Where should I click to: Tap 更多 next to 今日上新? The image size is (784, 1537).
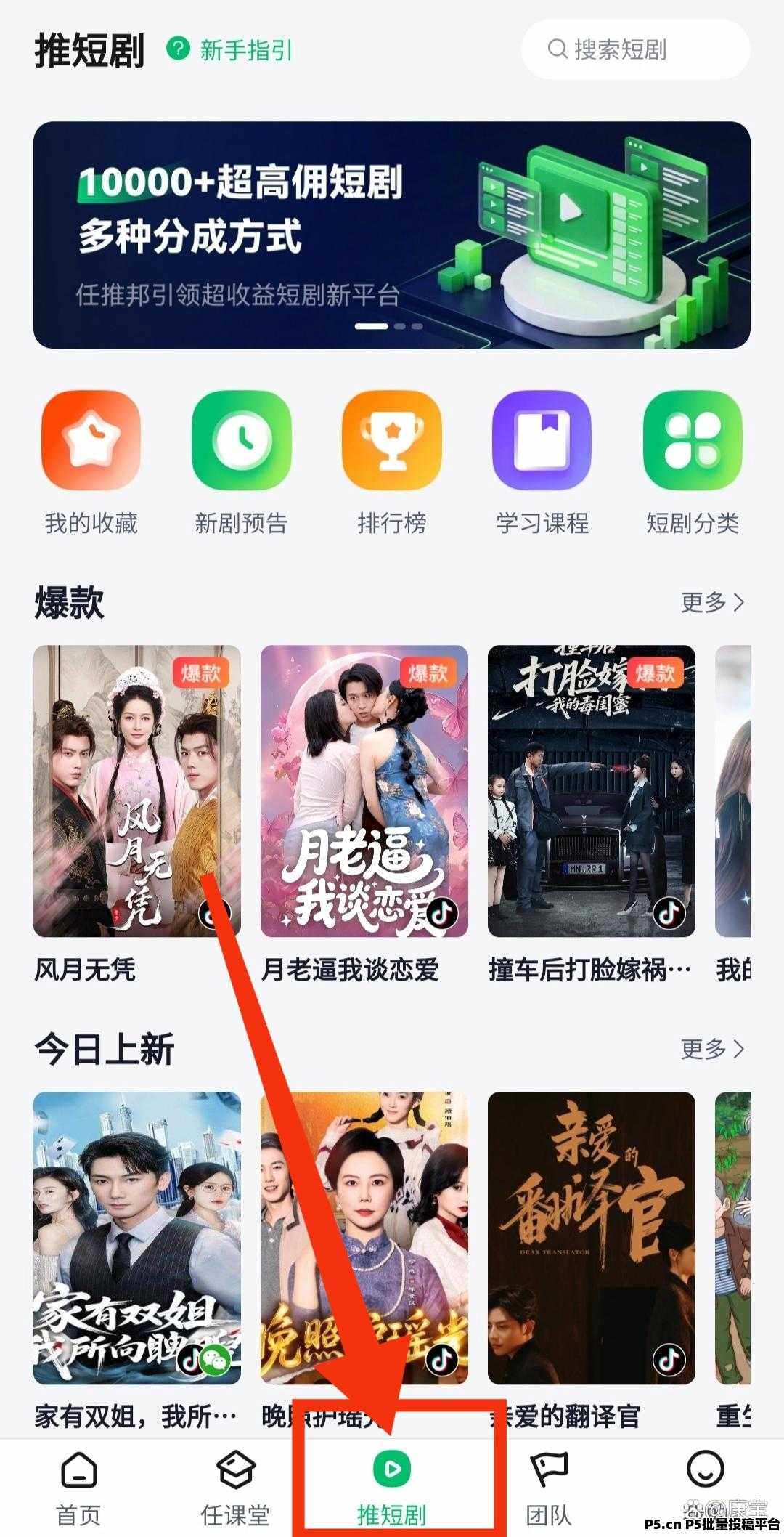712,1049
